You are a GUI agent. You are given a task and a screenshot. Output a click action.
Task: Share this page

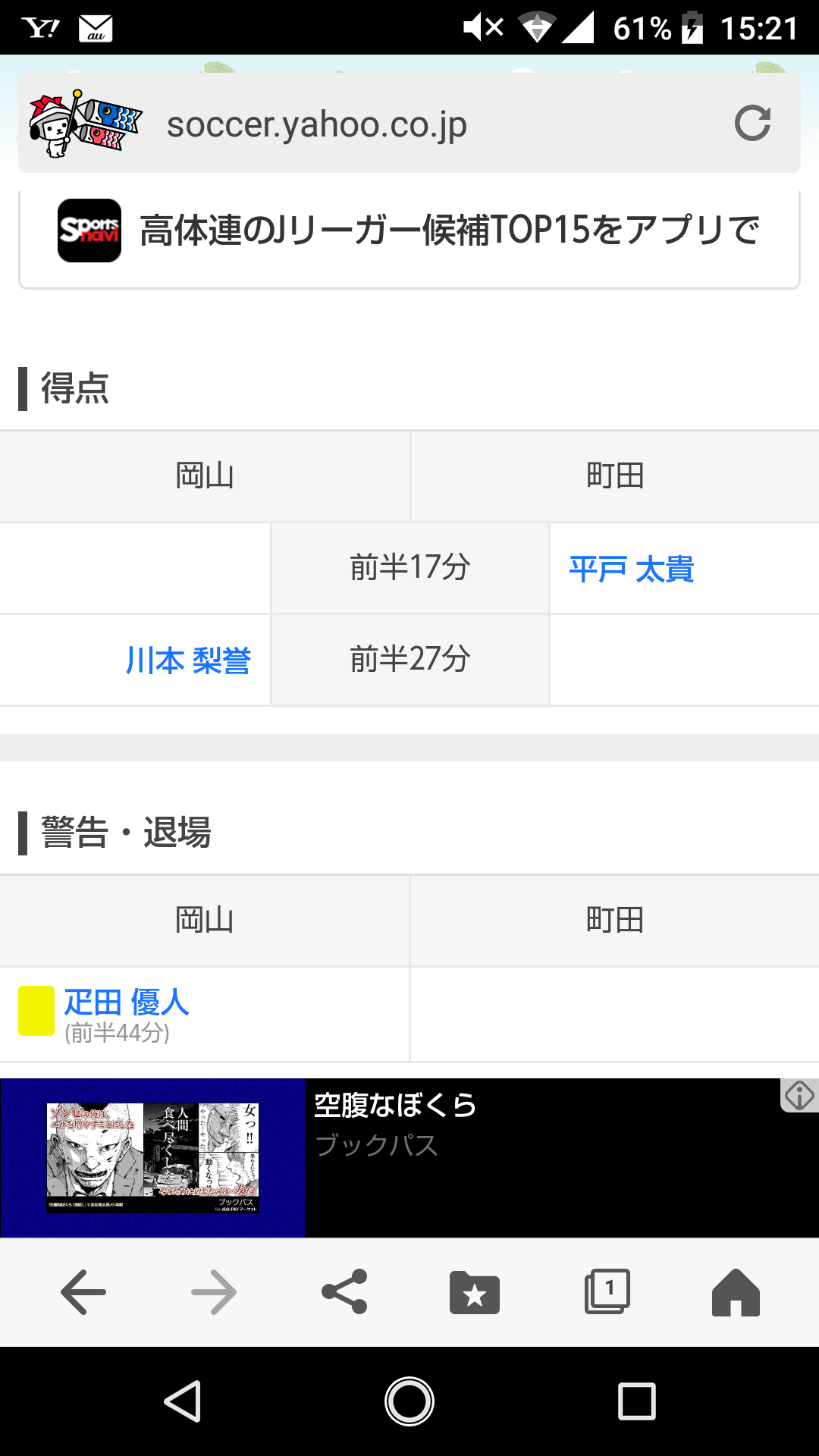pyautogui.click(x=344, y=1291)
